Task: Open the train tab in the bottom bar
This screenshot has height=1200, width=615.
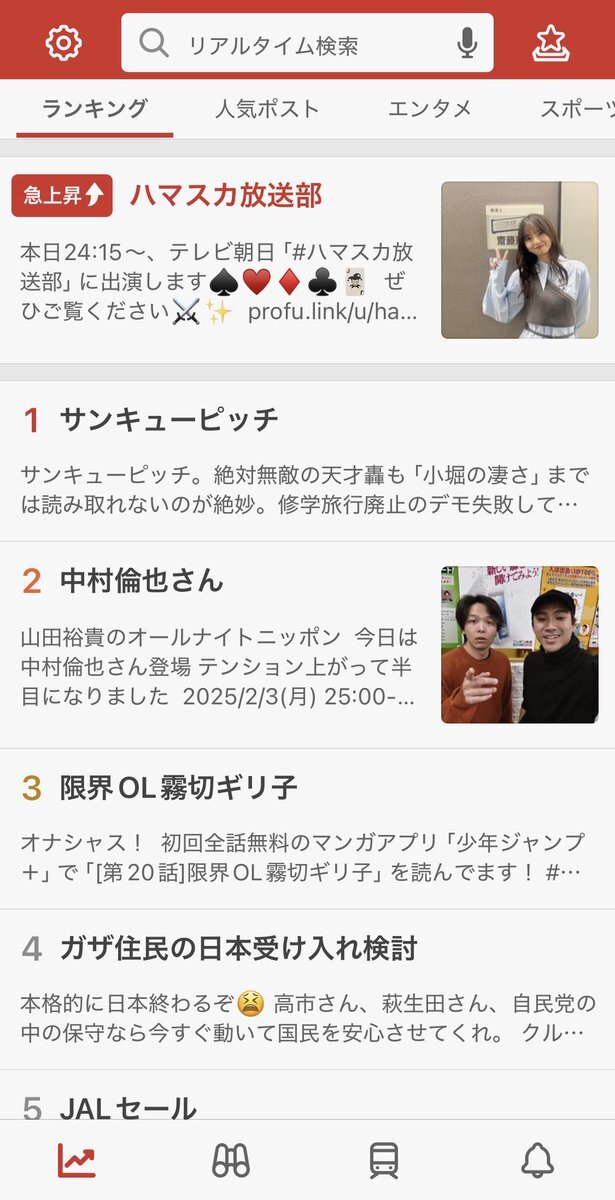Action: [384, 1160]
